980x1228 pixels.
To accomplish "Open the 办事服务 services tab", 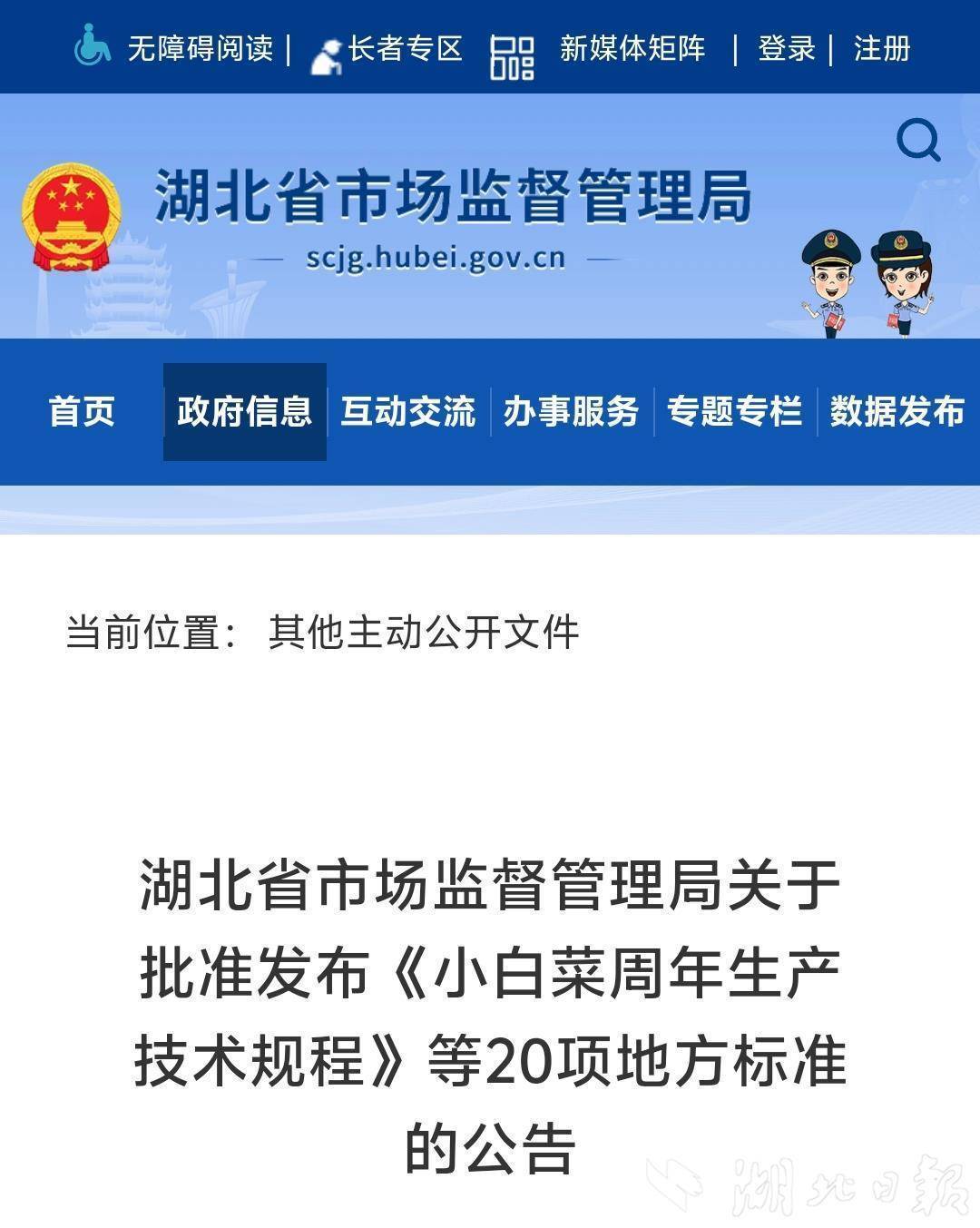I will tap(571, 411).
